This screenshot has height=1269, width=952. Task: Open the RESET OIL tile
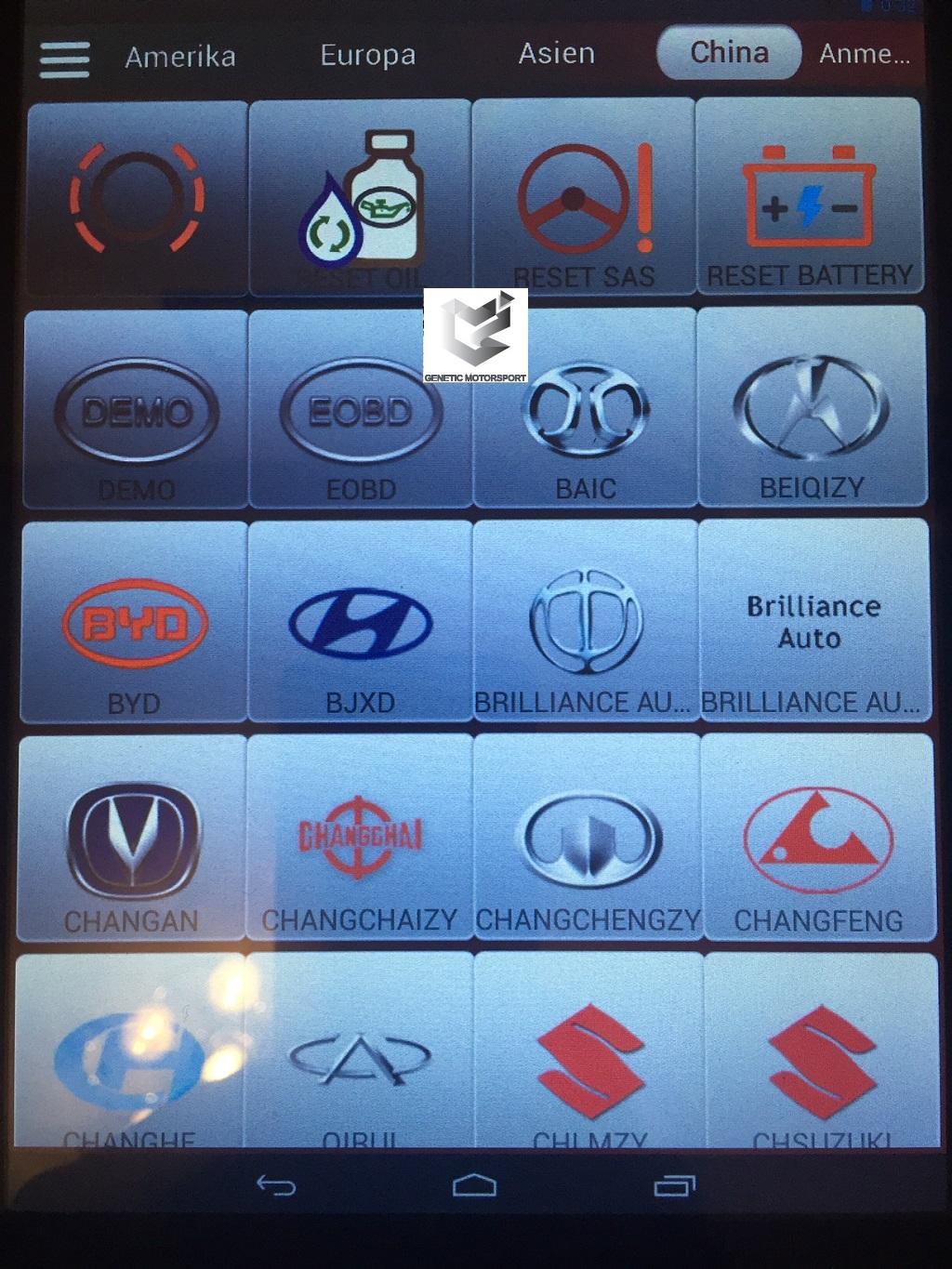click(360, 199)
